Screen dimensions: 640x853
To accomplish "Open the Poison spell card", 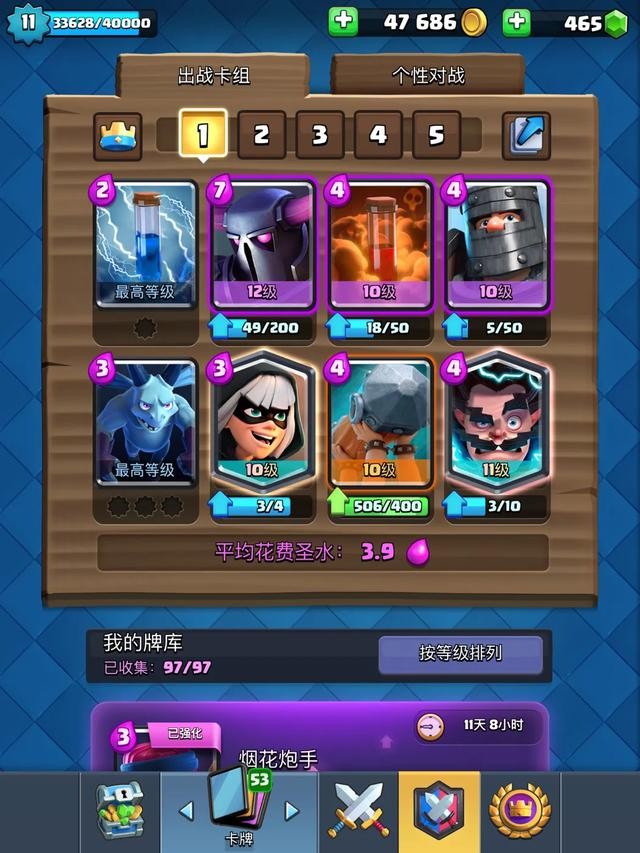I will coord(379,244).
